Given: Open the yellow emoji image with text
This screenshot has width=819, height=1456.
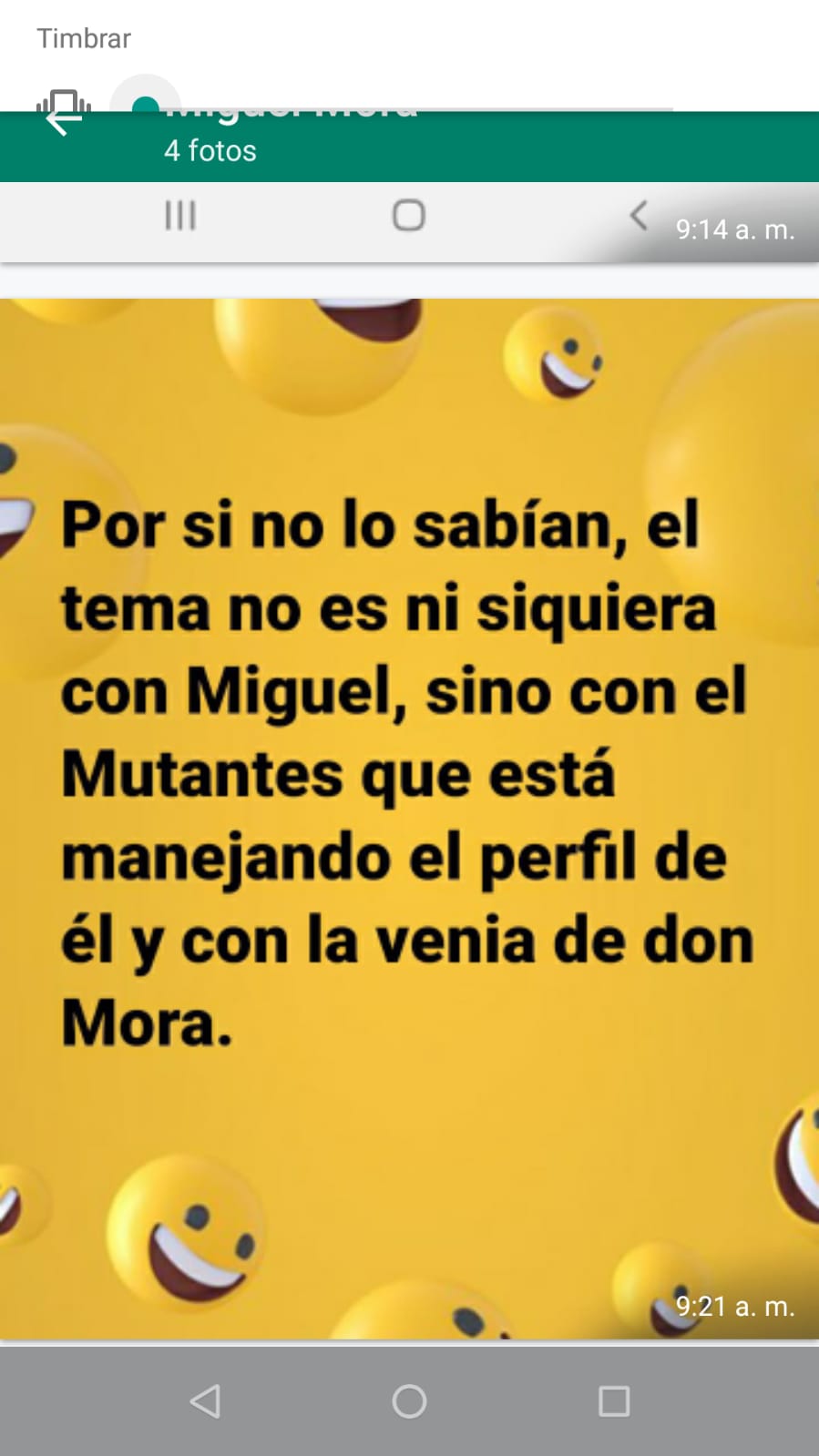Looking at the screenshot, I should (409, 818).
